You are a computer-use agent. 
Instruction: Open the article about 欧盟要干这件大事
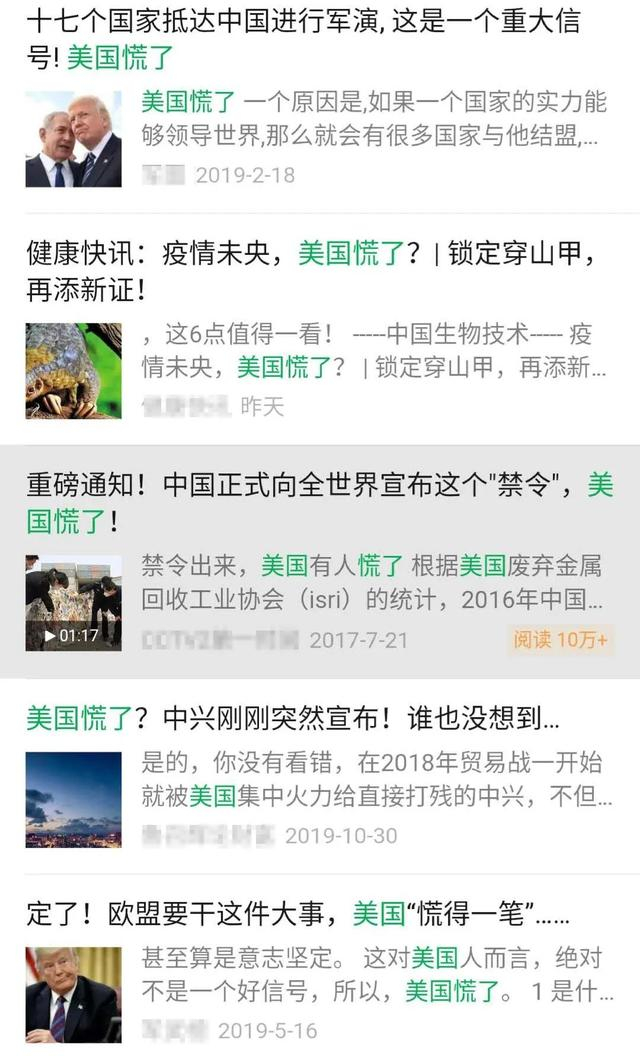click(282, 912)
